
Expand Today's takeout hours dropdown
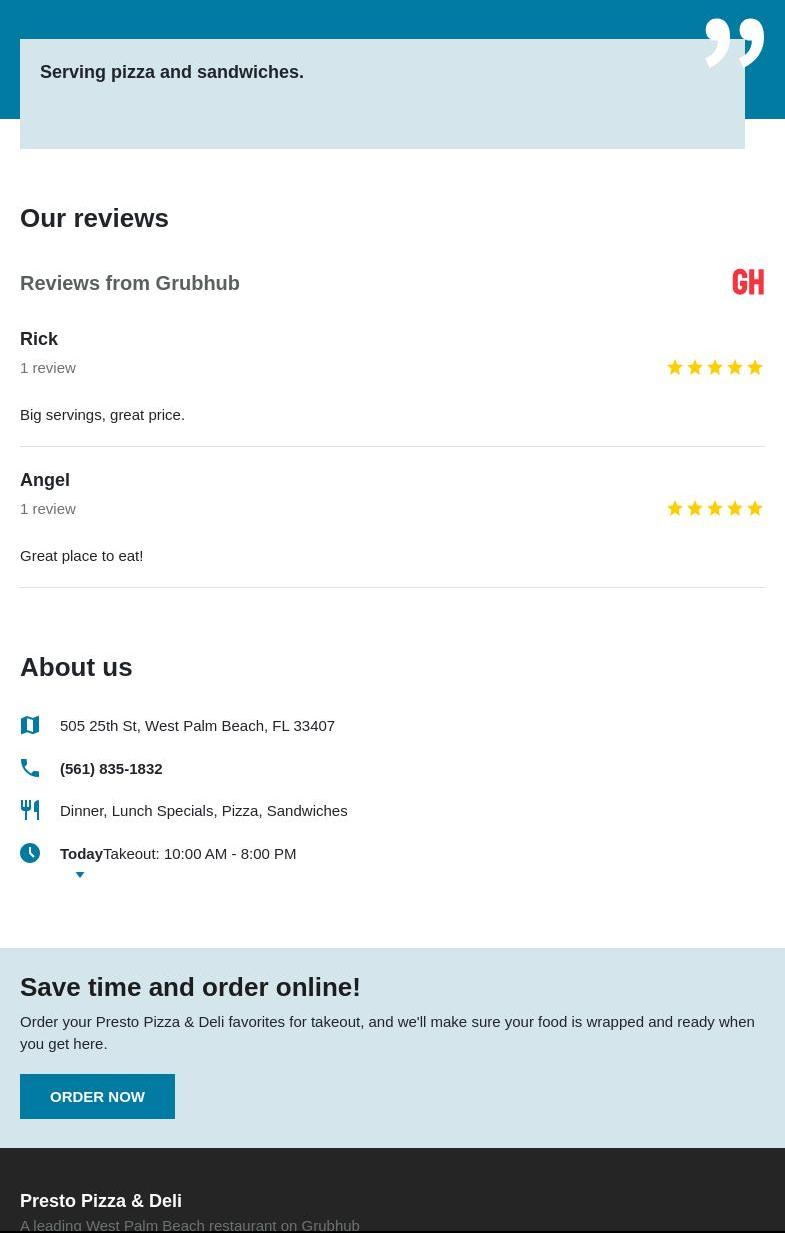[80, 875]
